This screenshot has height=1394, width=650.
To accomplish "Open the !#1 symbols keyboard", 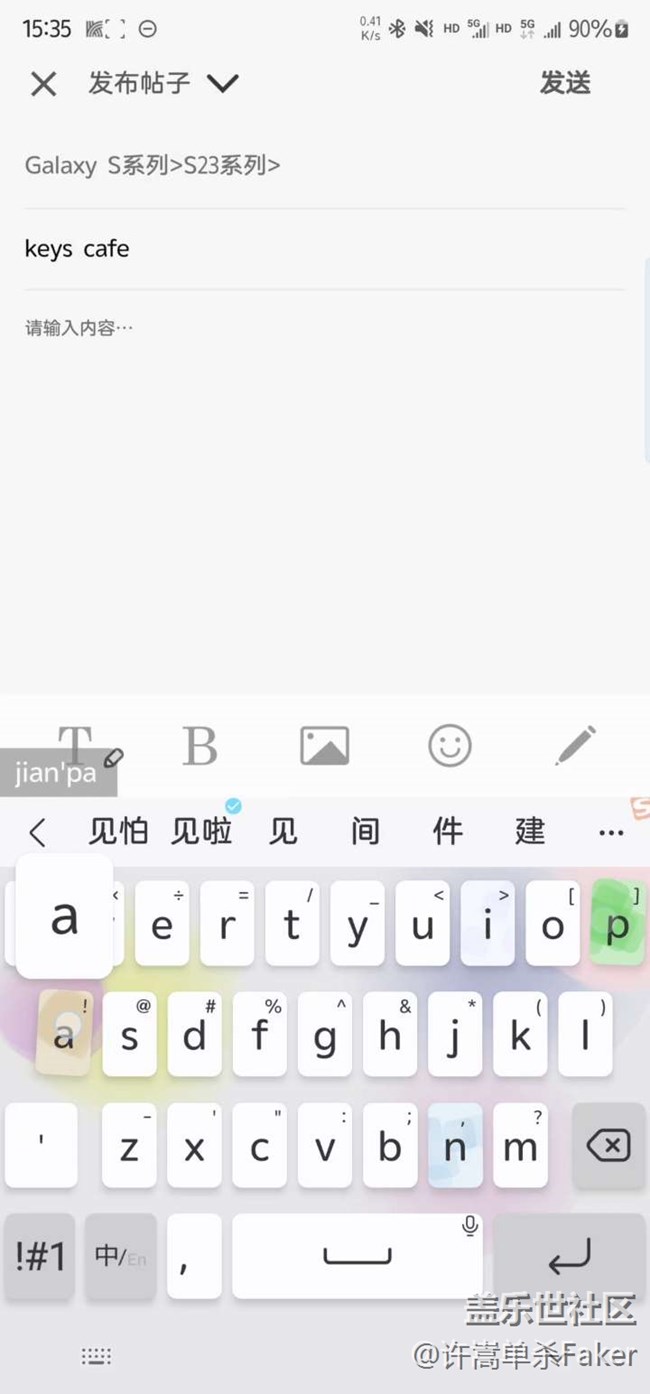I will pyautogui.click(x=40, y=1256).
